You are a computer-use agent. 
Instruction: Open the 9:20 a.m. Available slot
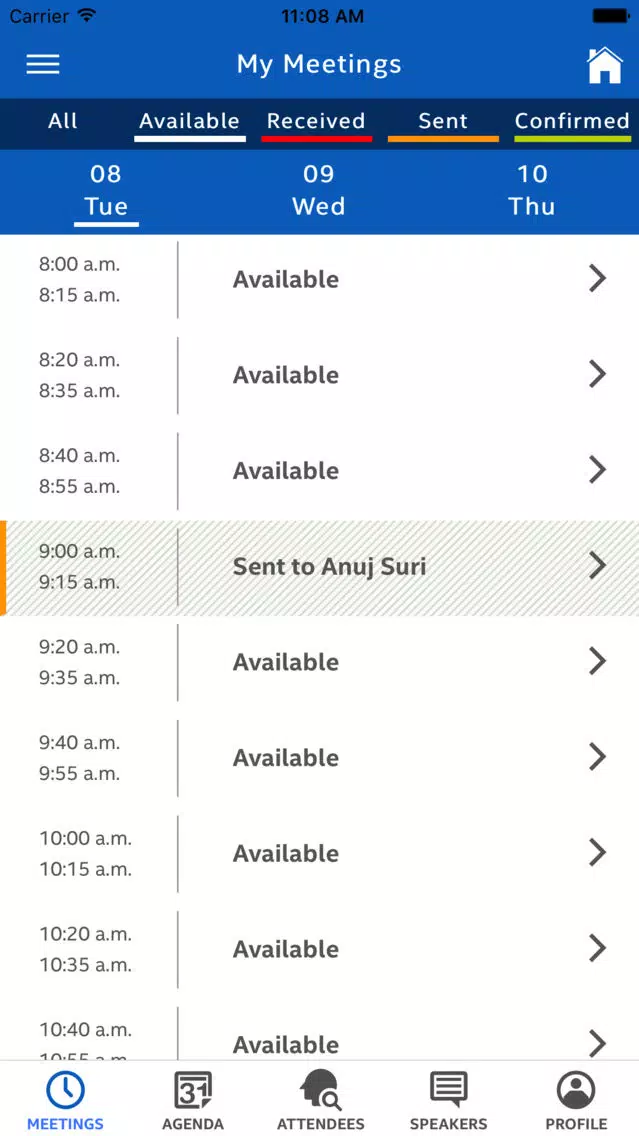[x=320, y=662]
